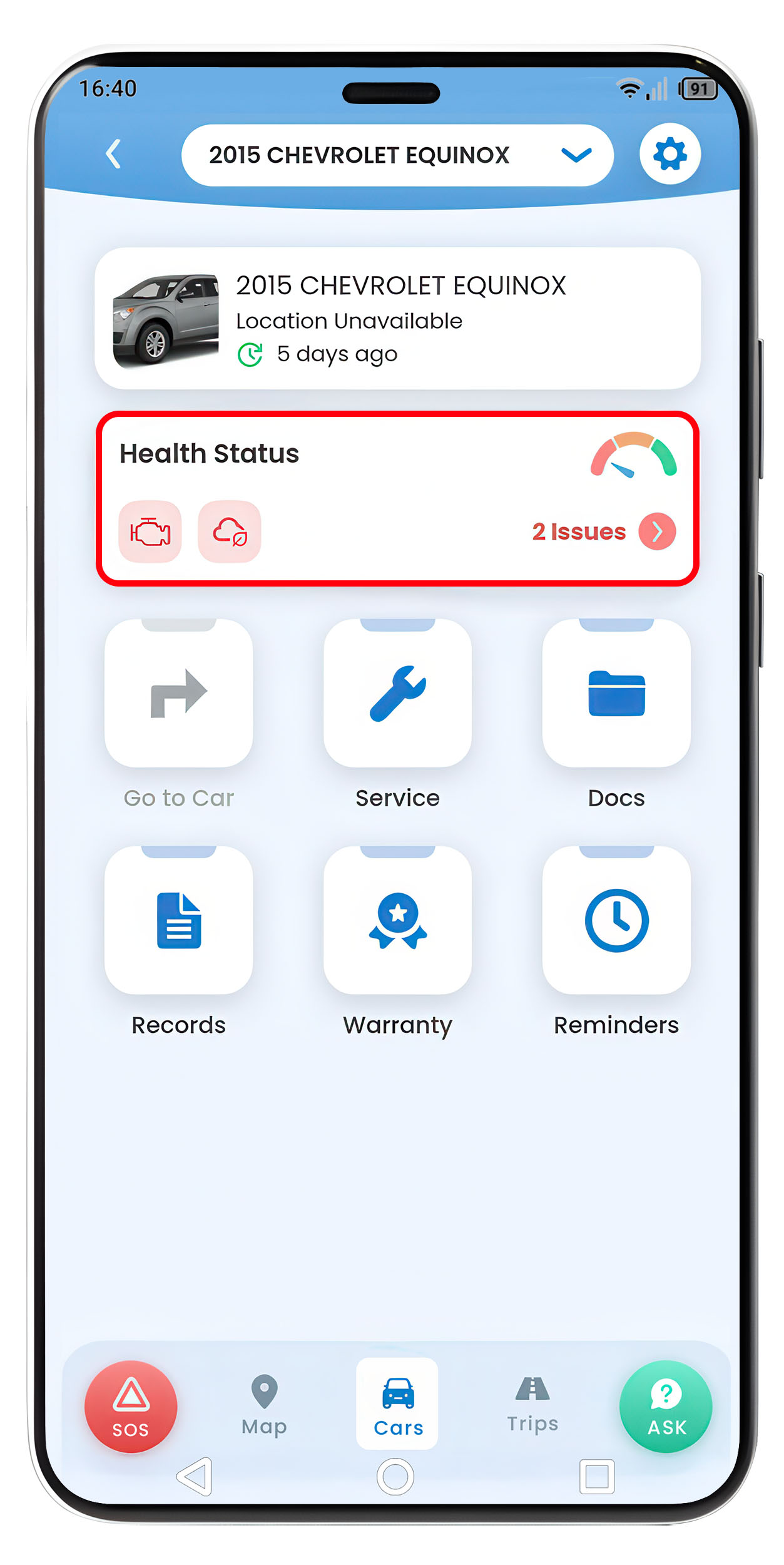Viewport: 784px width, 1565px height.
Task: View vehicle Records
Action: click(179, 920)
